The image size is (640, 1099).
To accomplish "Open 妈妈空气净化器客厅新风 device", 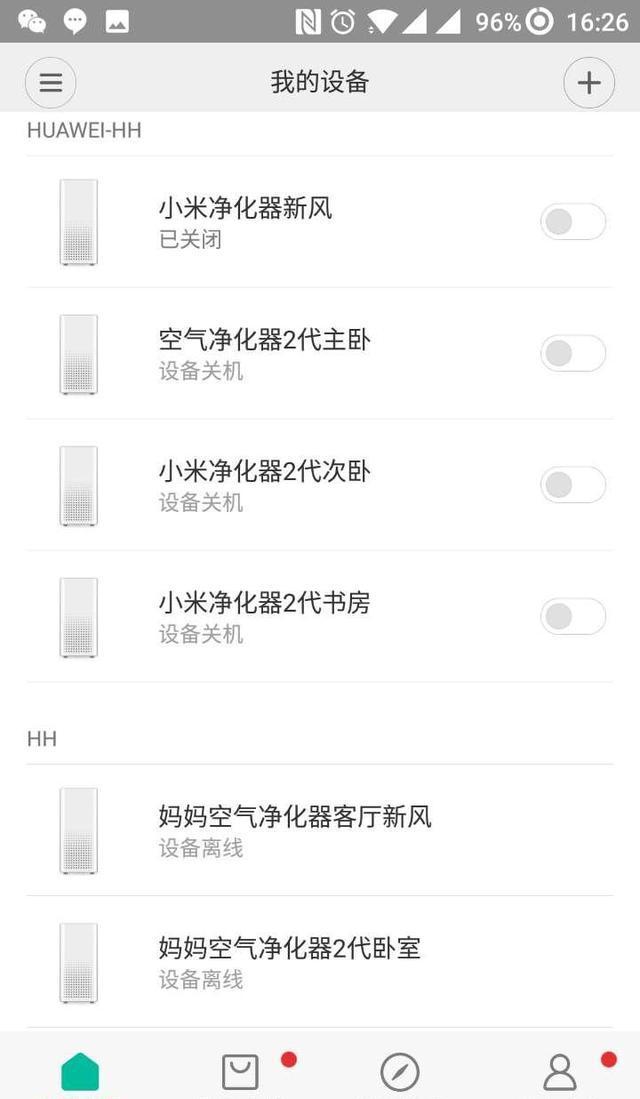I will tap(320, 831).
